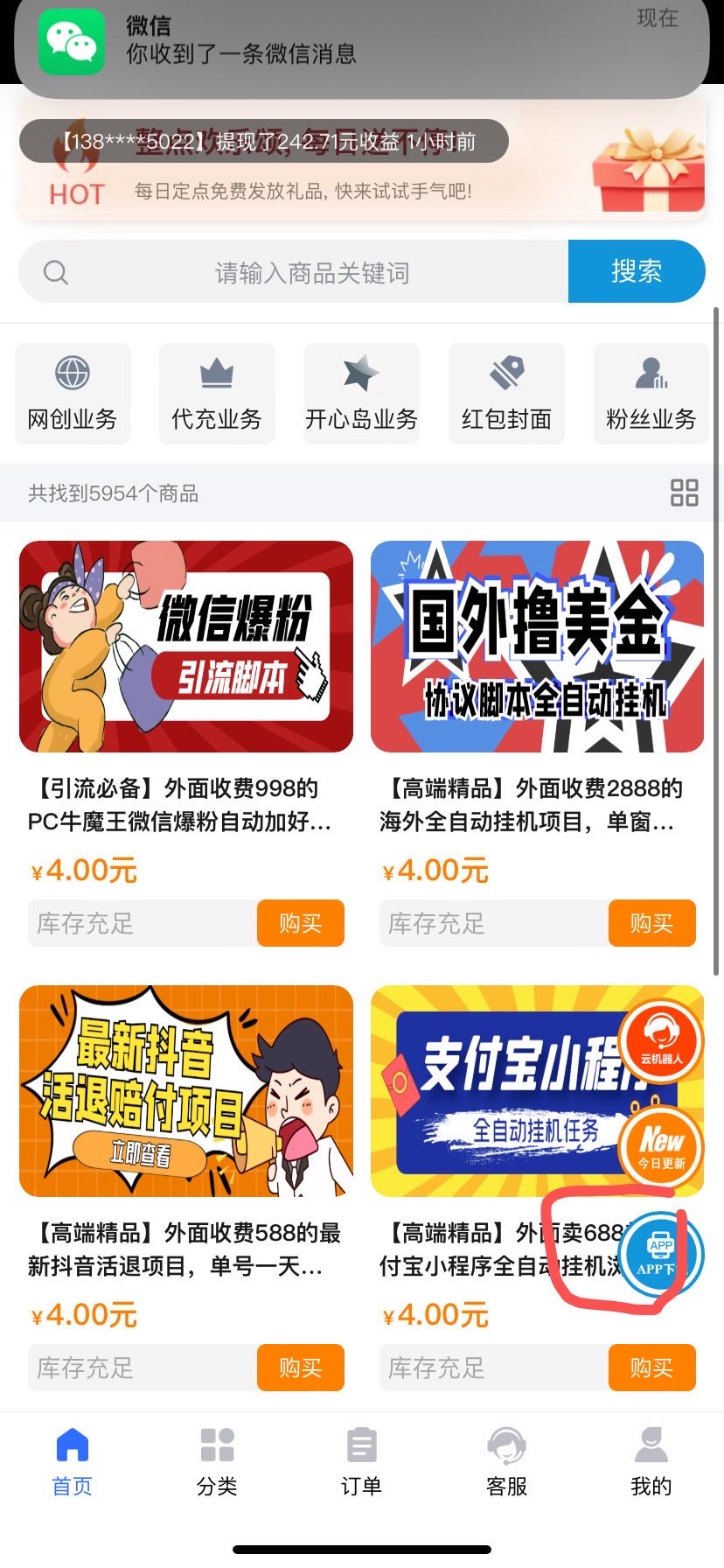Tap the blue 搜索 search button
The height and width of the screenshot is (1568, 724).
[637, 272]
